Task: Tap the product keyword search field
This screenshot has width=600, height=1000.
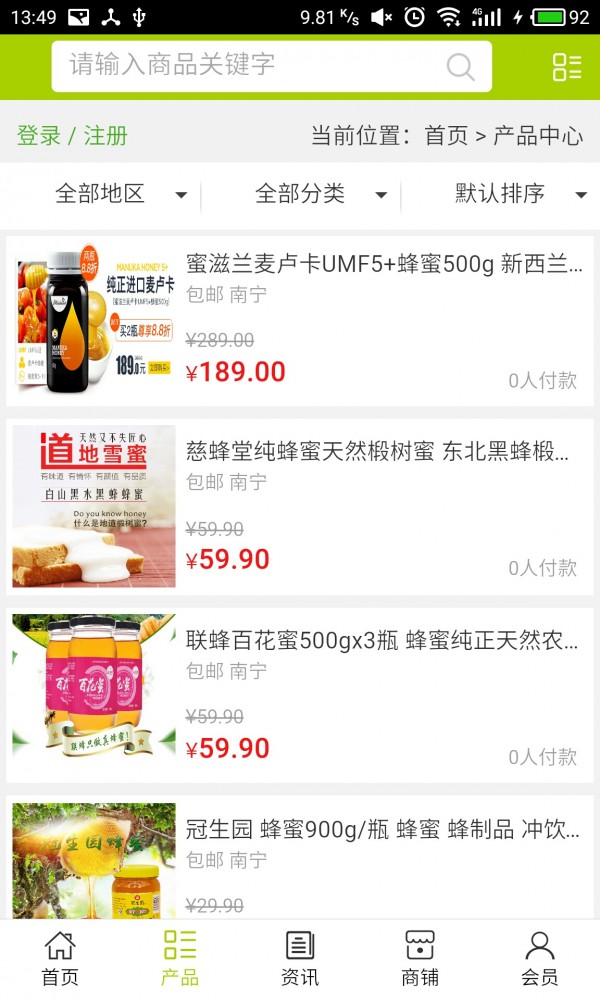Action: point(250,66)
